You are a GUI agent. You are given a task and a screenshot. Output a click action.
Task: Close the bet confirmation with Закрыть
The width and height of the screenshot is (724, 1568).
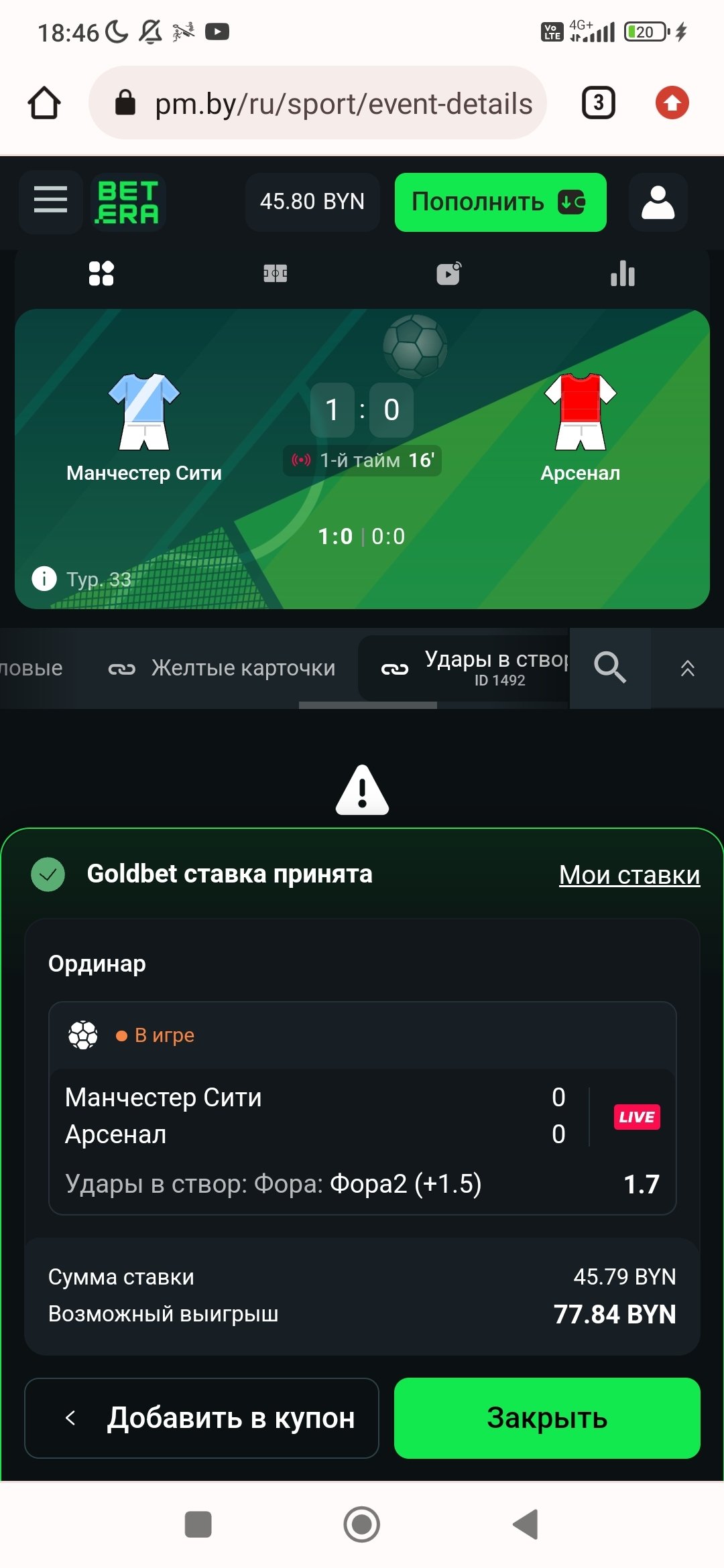[547, 1418]
